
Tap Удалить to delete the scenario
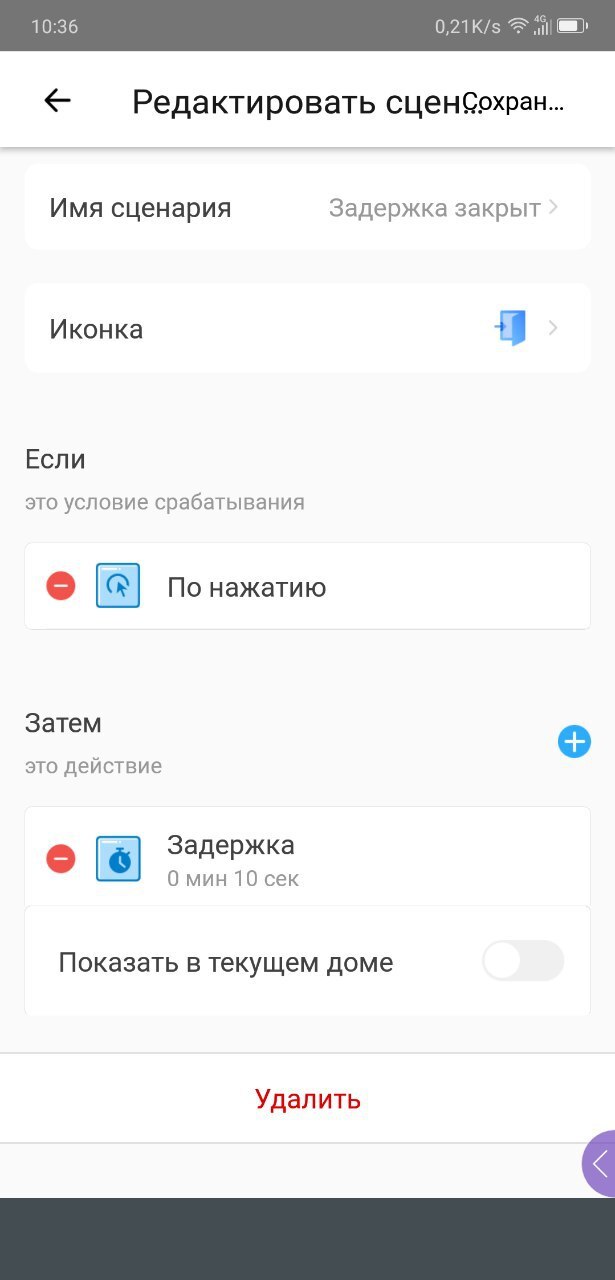(307, 1099)
